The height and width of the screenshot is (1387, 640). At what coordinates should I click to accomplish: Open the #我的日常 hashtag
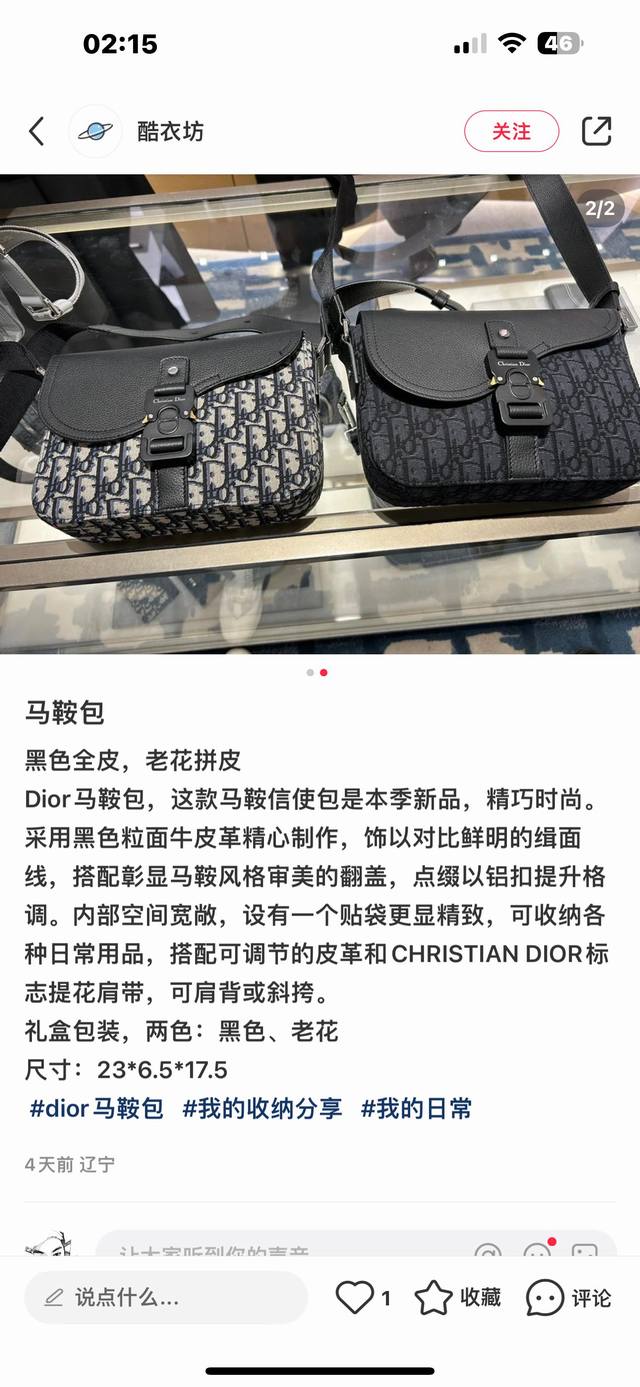coord(416,1108)
